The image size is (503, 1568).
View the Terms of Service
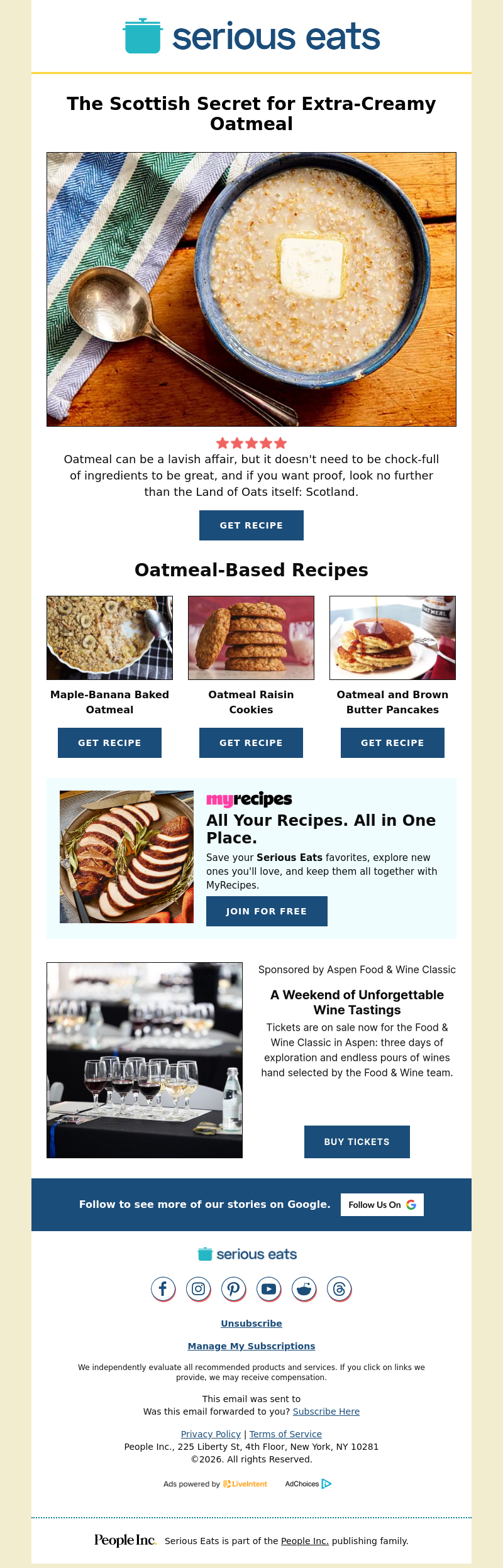[x=285, y=1434]
